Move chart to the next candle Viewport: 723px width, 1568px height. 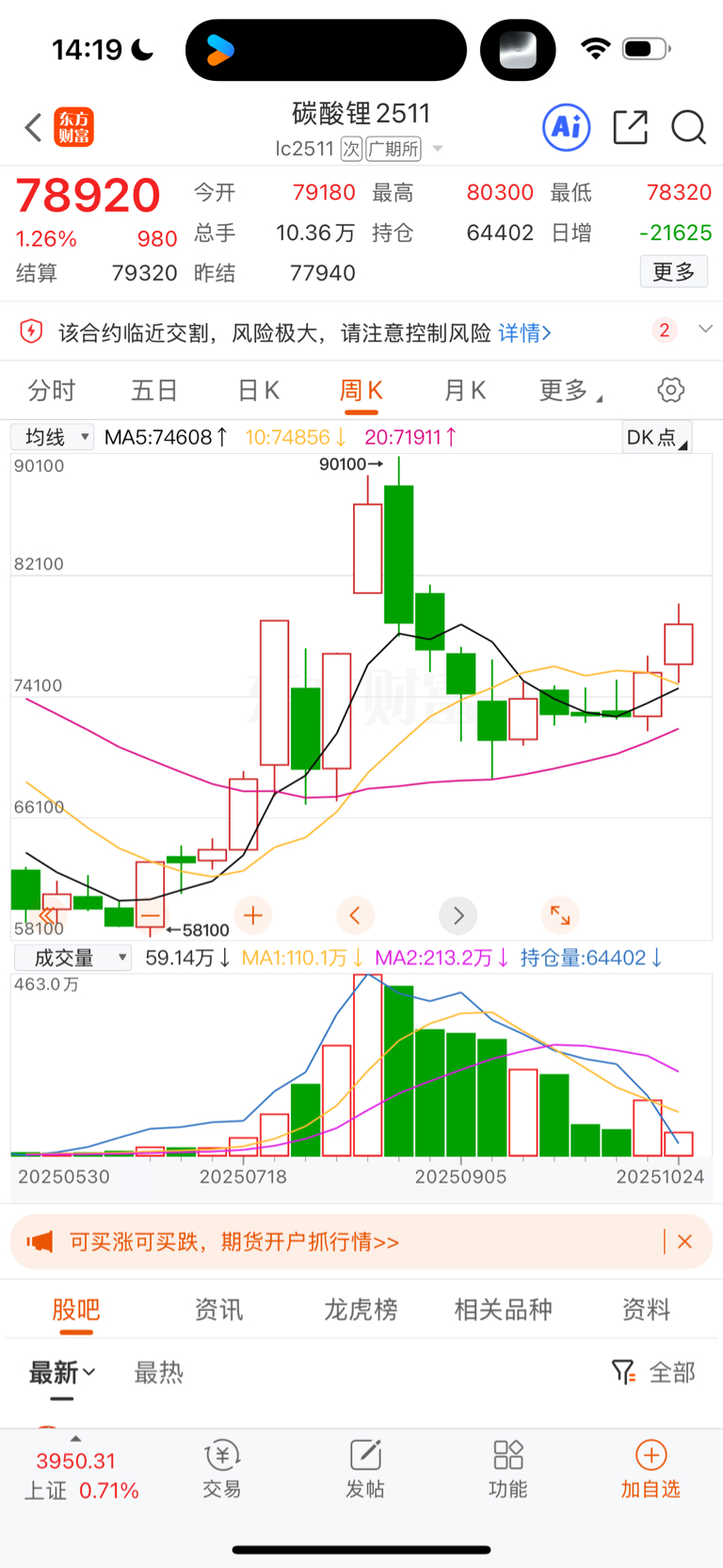pyautogui.click(x=458, y=914)
